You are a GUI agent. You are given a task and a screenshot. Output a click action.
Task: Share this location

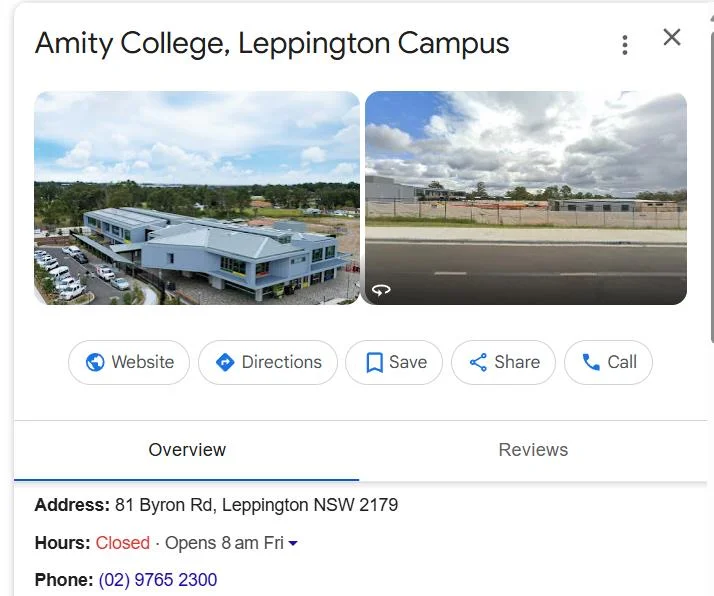(503, 362)
